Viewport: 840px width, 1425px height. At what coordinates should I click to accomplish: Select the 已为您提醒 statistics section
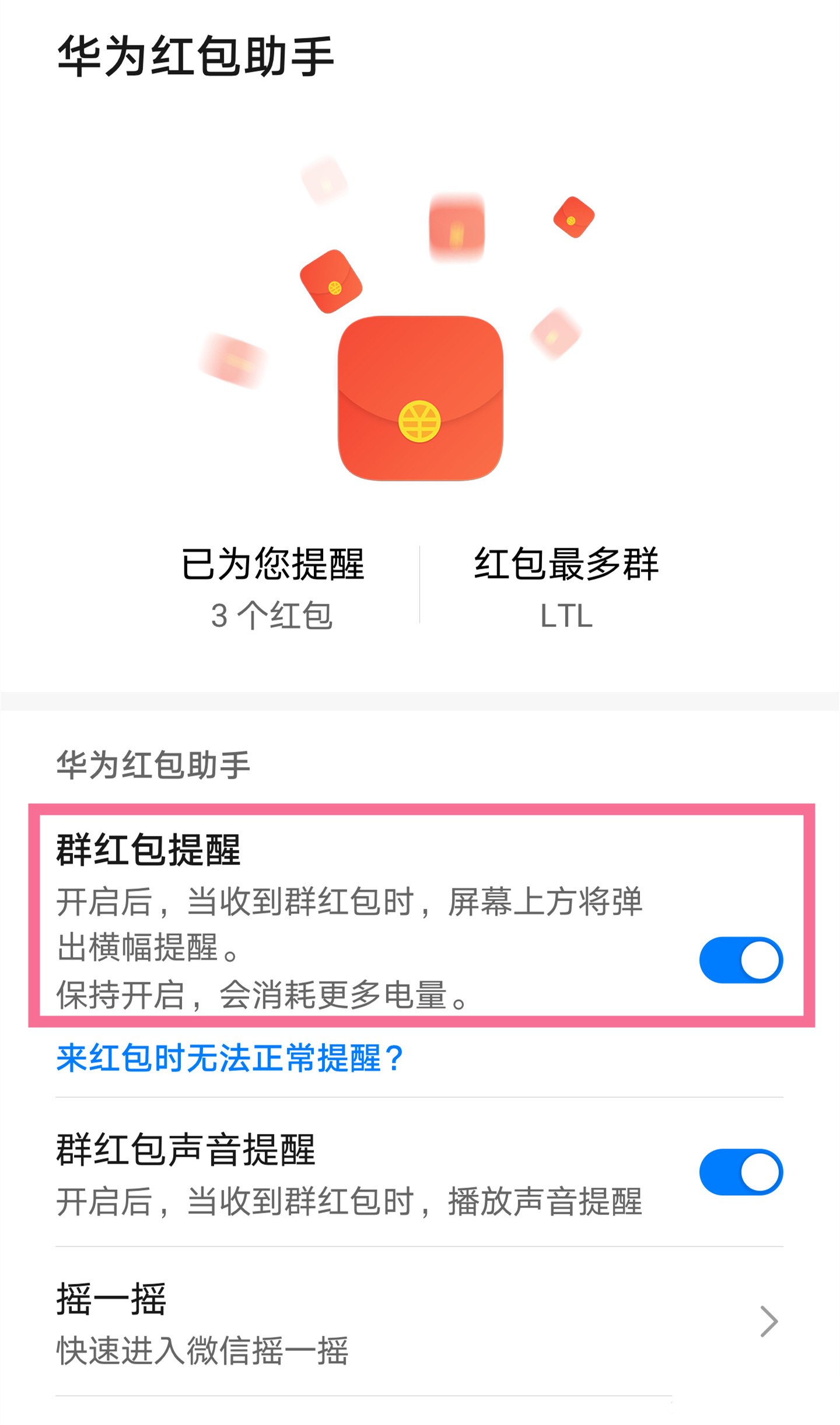[x=274, y=589]
